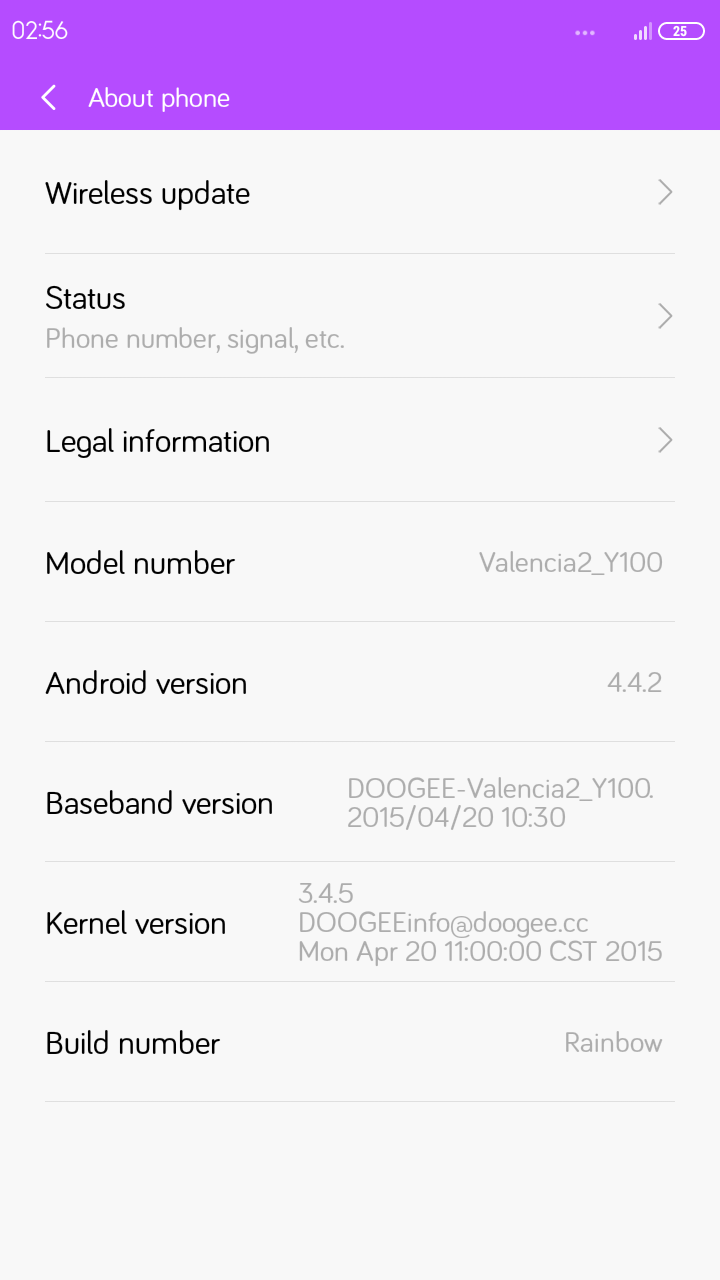Tap the Build number row
The height and width of the screenshot is (1280, 720).
point(359,1043)
